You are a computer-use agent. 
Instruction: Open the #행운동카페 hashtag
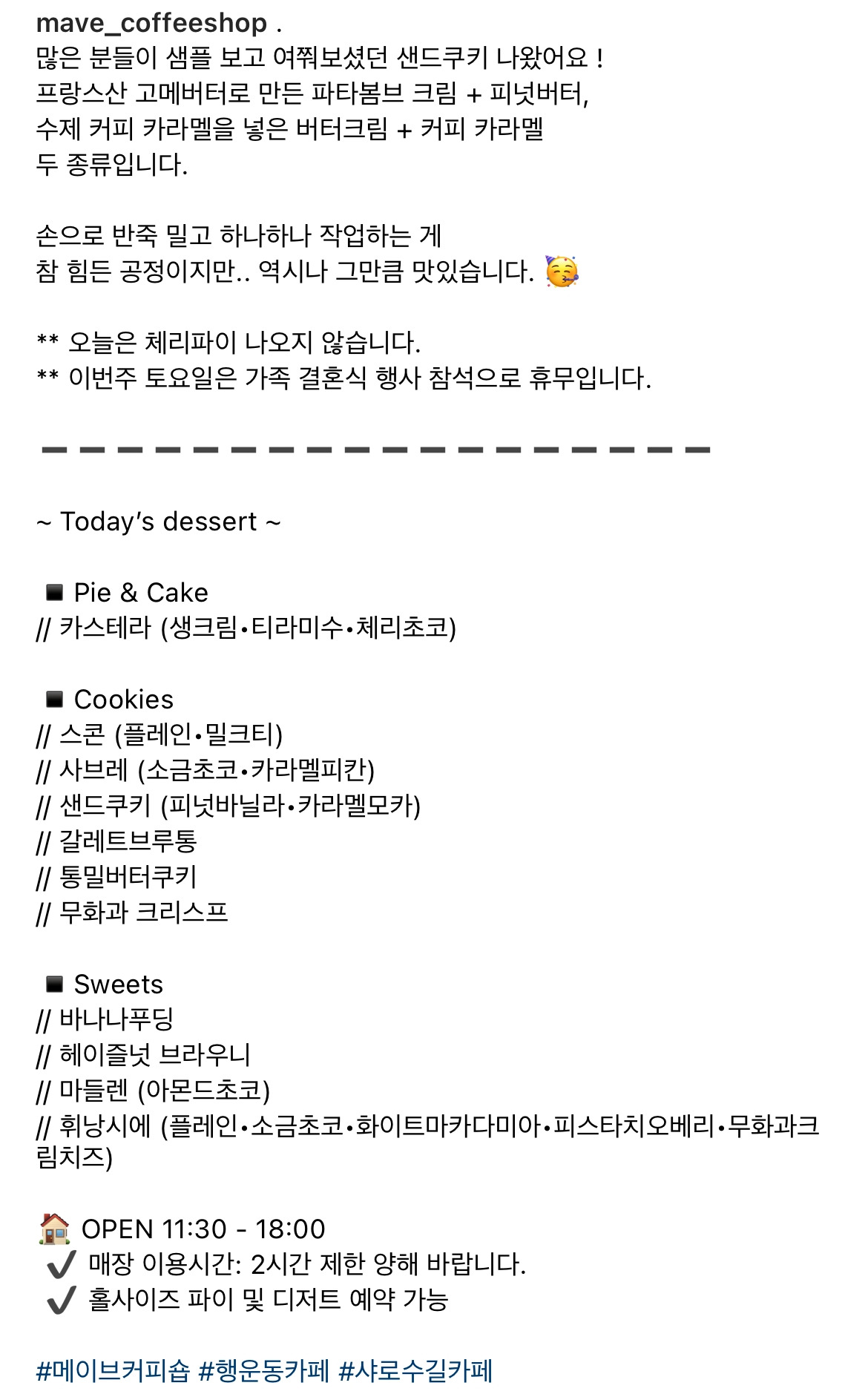click(x=264, y=1370)
